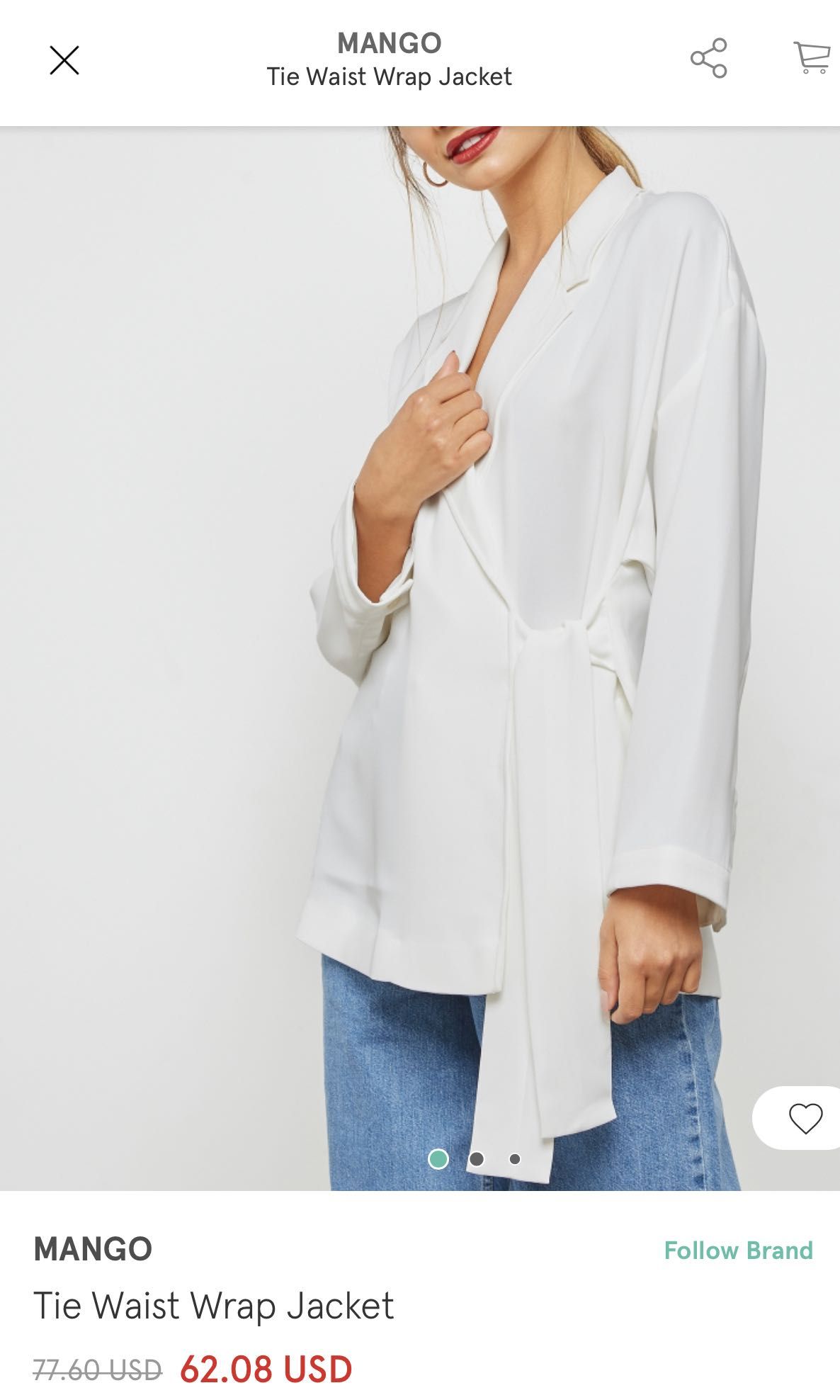Open the shopping cart

click(812, 57)
